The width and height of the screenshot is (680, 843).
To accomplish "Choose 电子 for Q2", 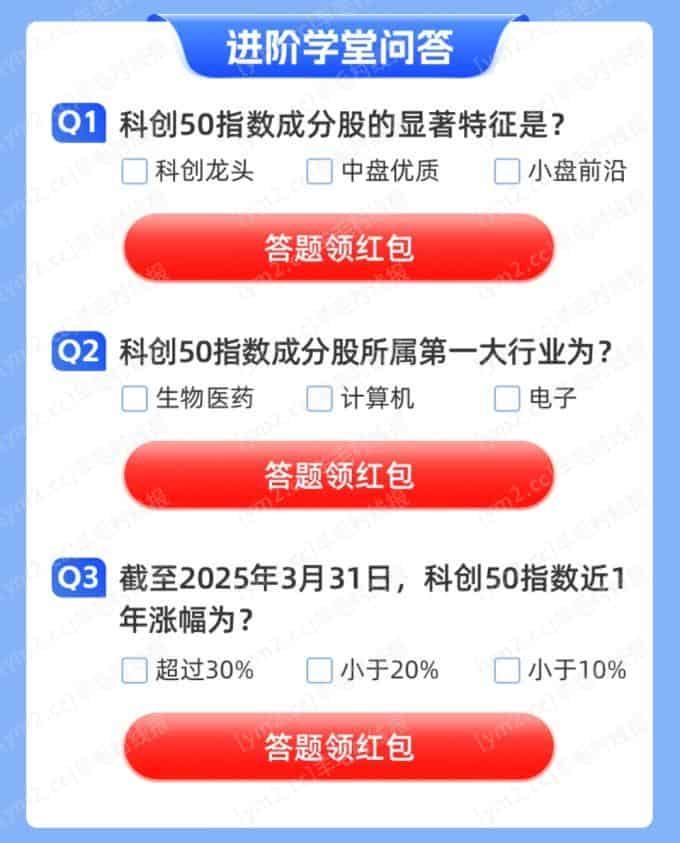I will pyautogui.click(x=507, y=399).
